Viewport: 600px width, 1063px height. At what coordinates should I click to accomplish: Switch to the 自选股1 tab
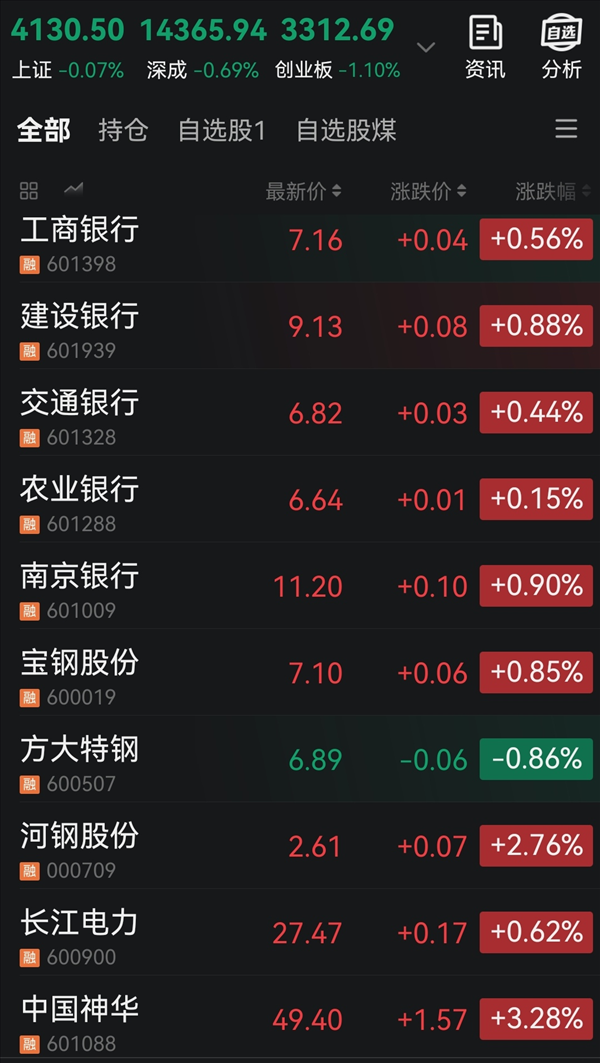point(221,130)
